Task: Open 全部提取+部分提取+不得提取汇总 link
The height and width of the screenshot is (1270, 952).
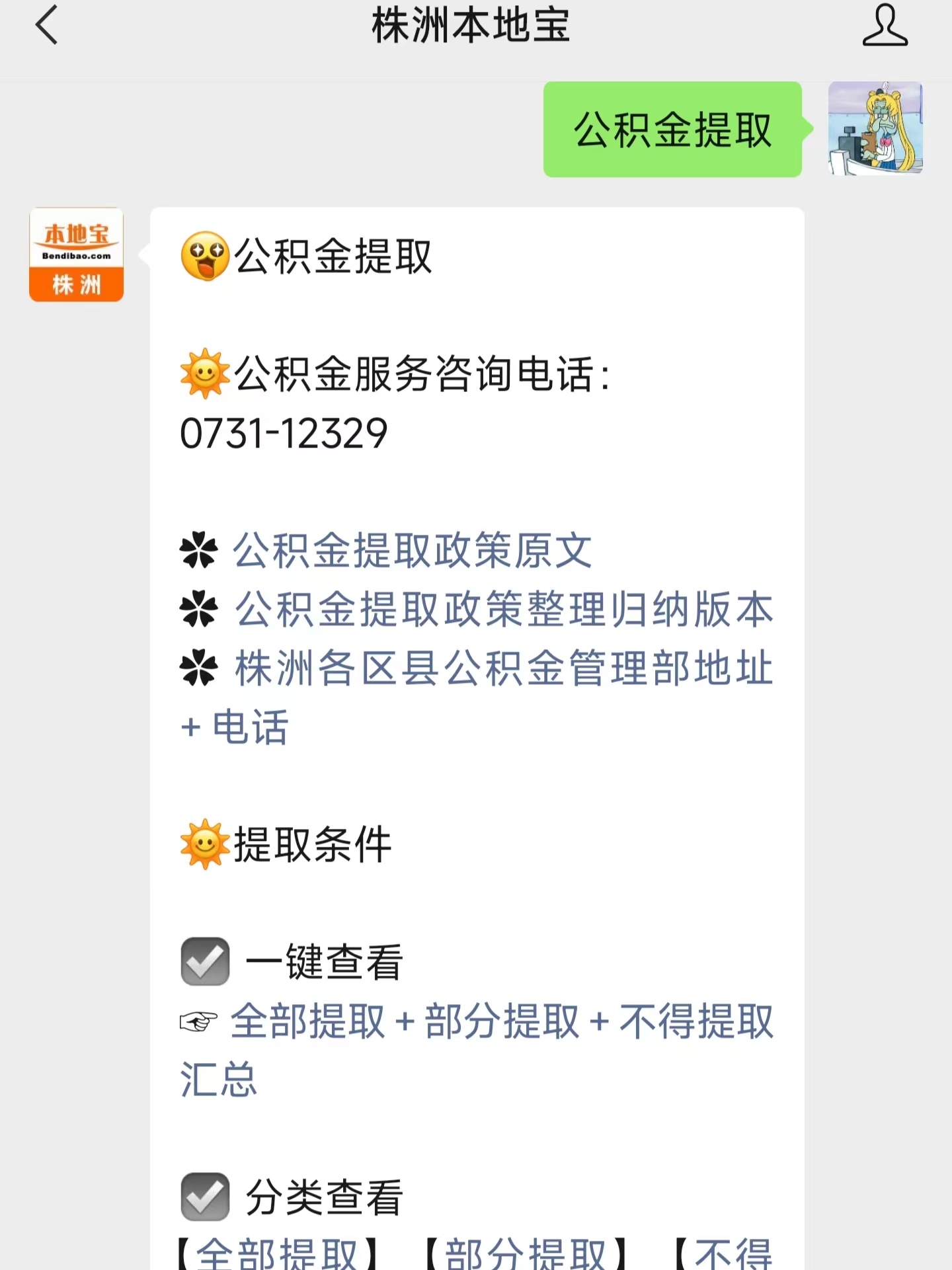Action: (501, 1021)
